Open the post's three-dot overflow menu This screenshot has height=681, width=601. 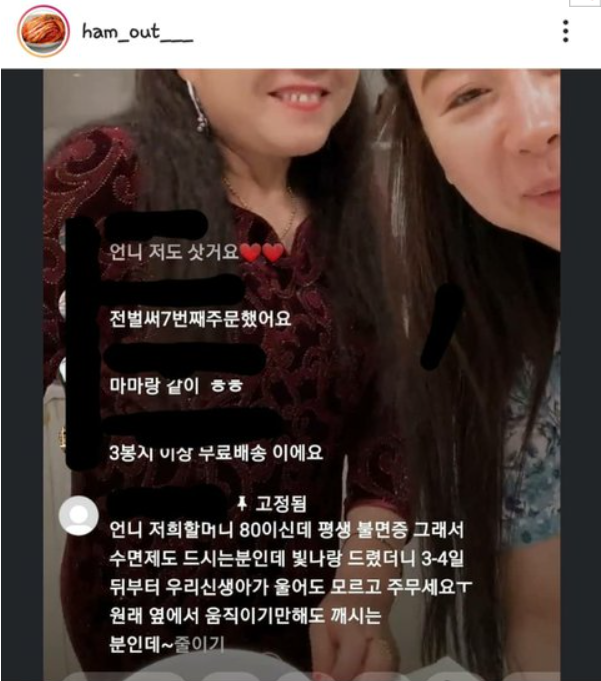tap(566, 31)
